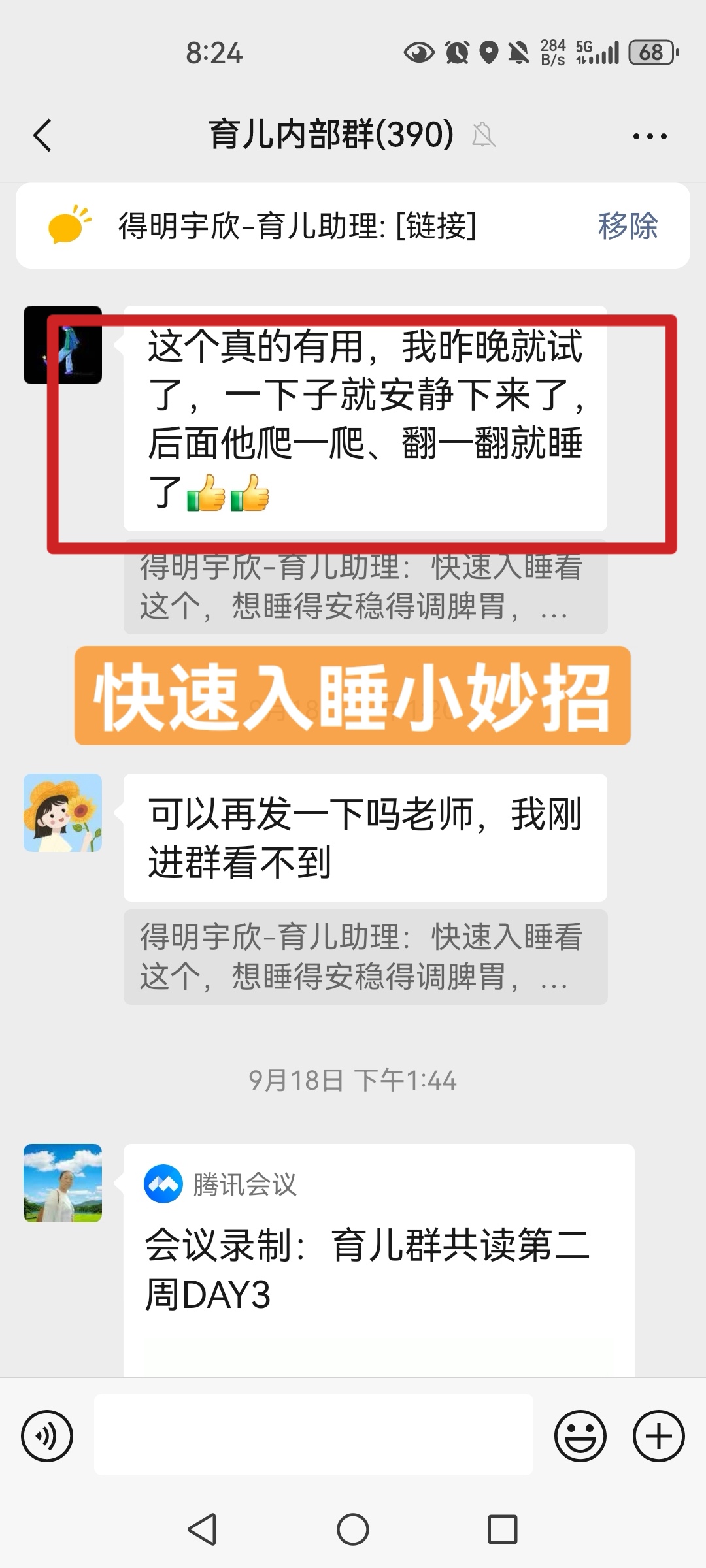Open the chat info overflow menu
This screenshot has height=1568, width=706.
point(649,136)
